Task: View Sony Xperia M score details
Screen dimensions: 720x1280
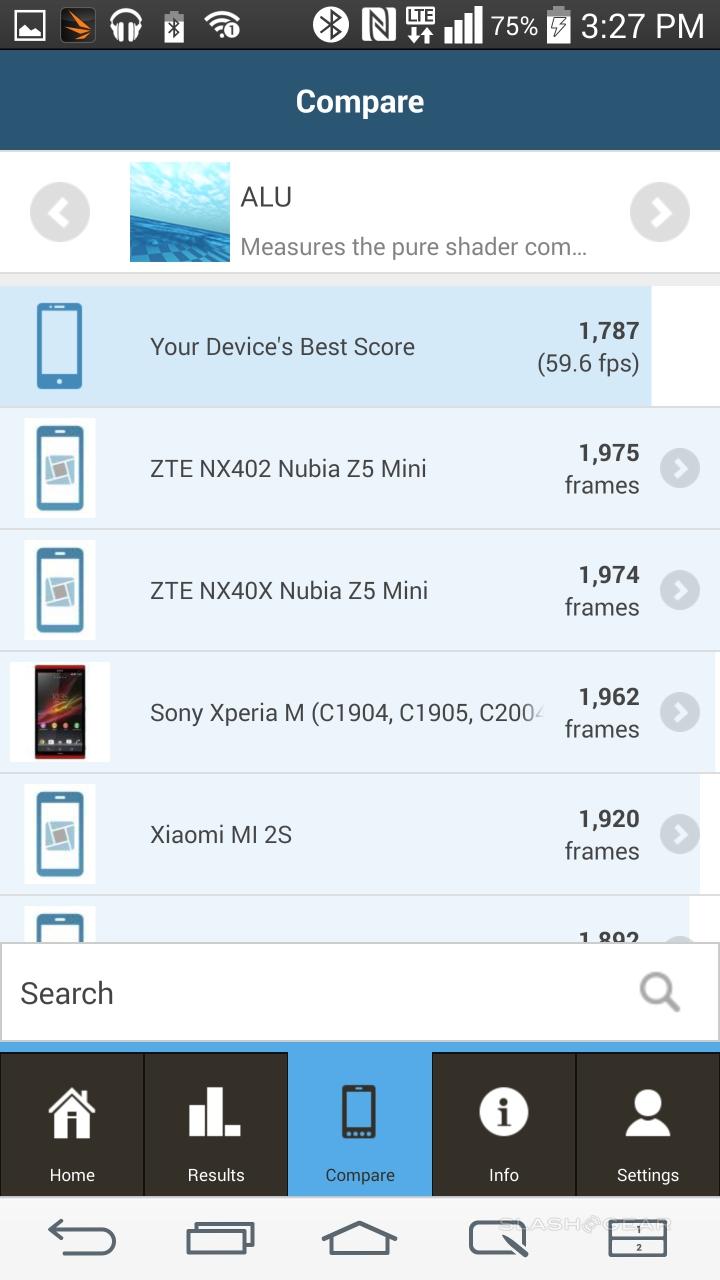Action: pyautogui.click(x=679, y=712)
